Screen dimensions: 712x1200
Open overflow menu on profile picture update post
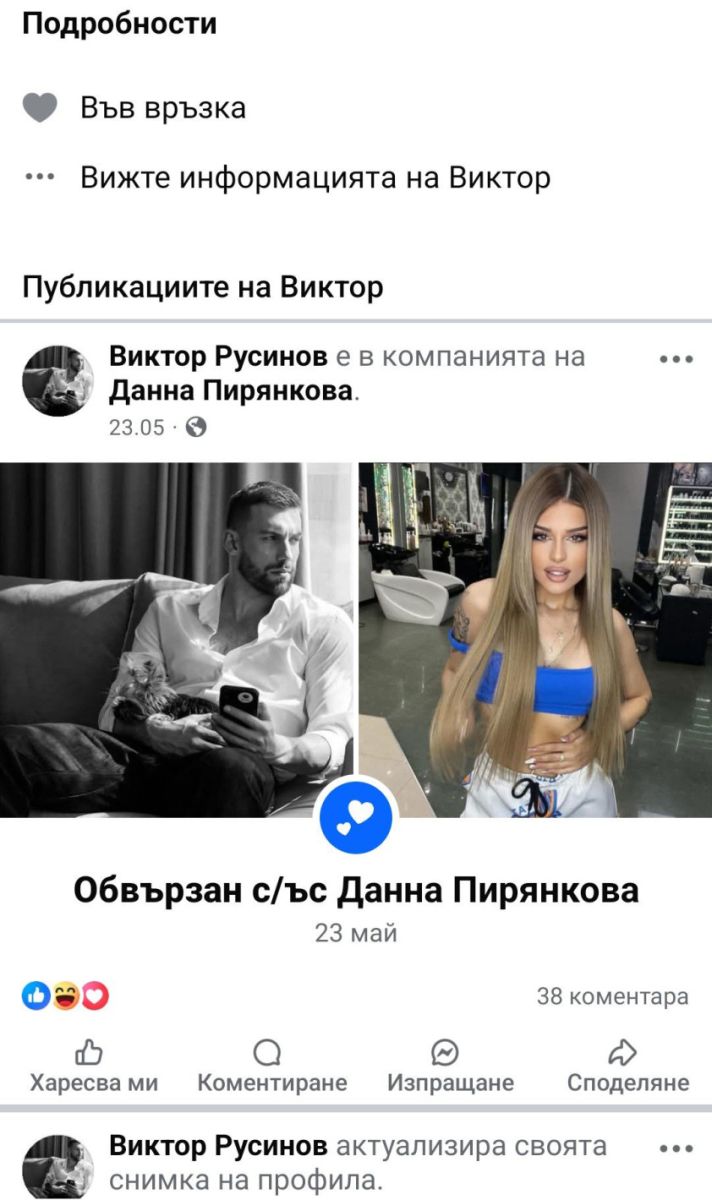coord(676,1149)
